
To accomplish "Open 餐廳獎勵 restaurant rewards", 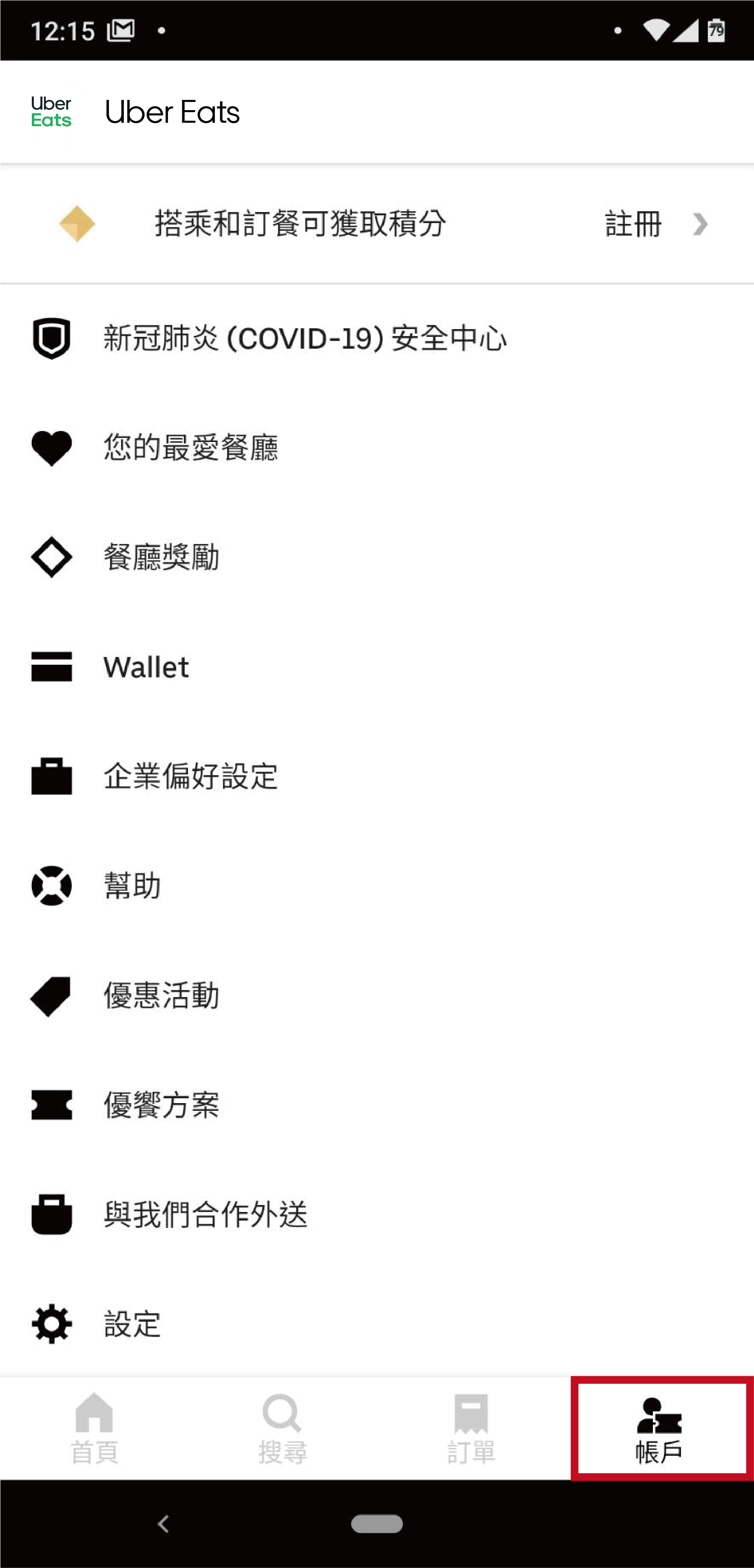I will click(x=161, y=557).
